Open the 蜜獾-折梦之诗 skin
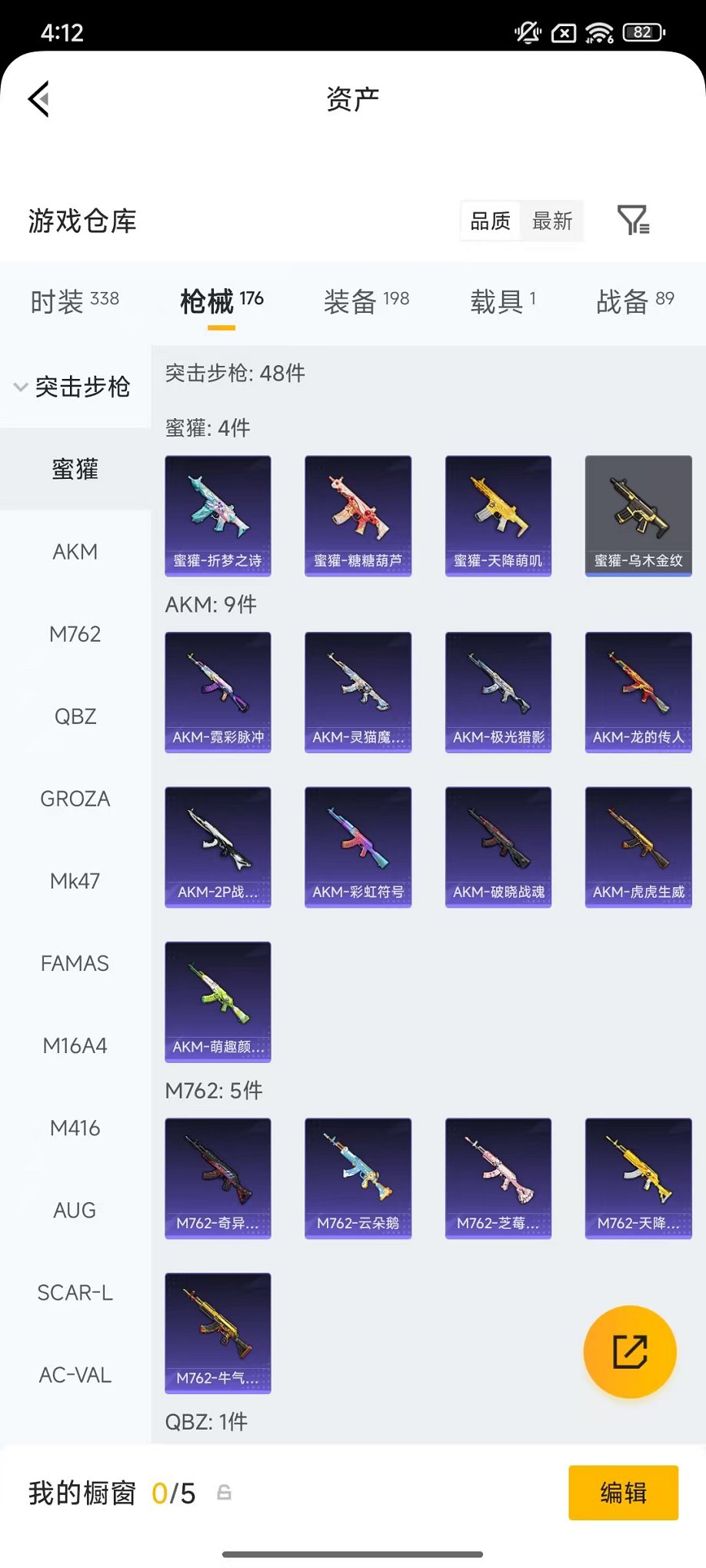Image resolution: width=706 pixels, height=1568 pixels. [x=218, y=515]
